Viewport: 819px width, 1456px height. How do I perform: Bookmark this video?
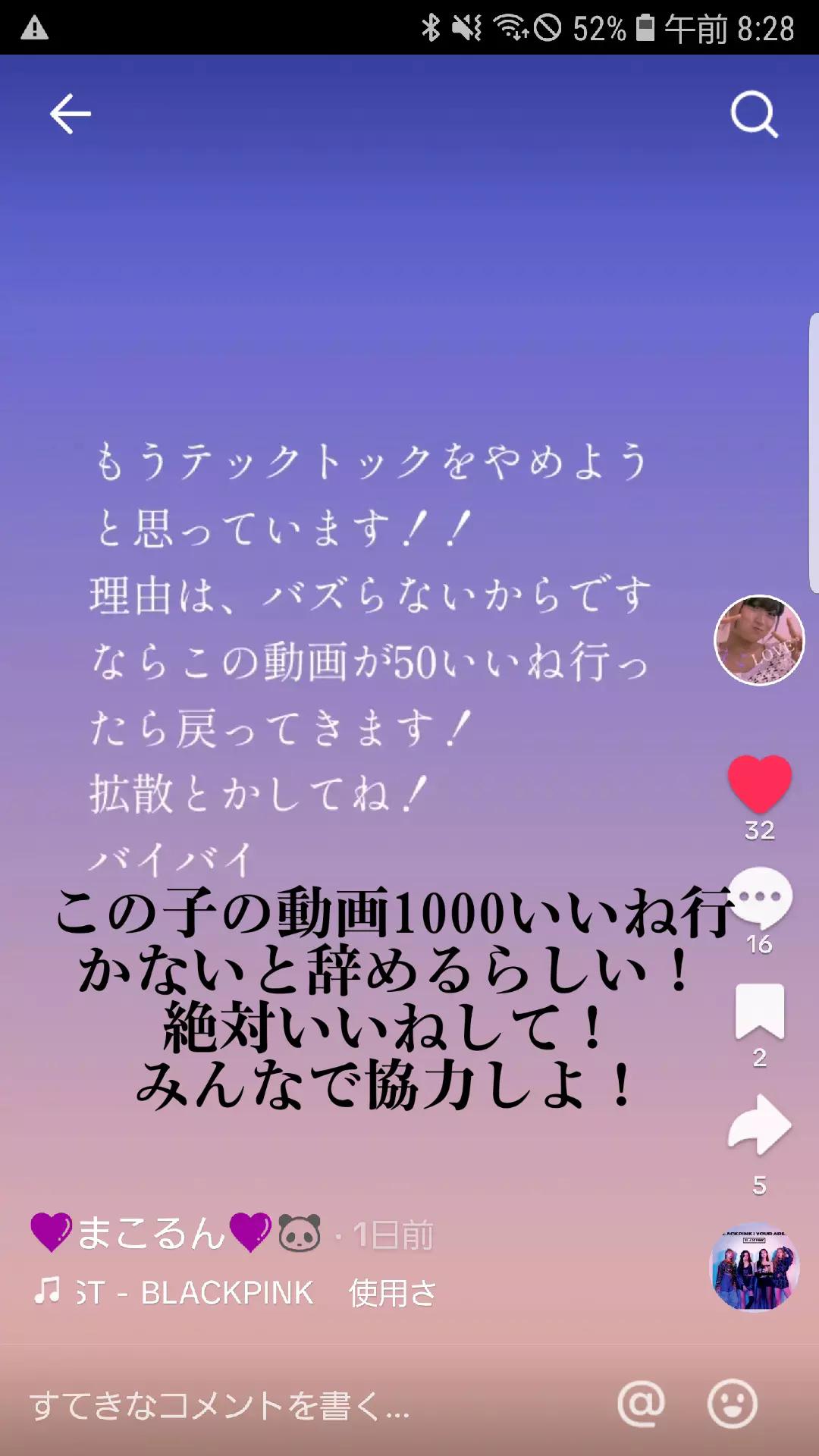(x=759, y=1012)
